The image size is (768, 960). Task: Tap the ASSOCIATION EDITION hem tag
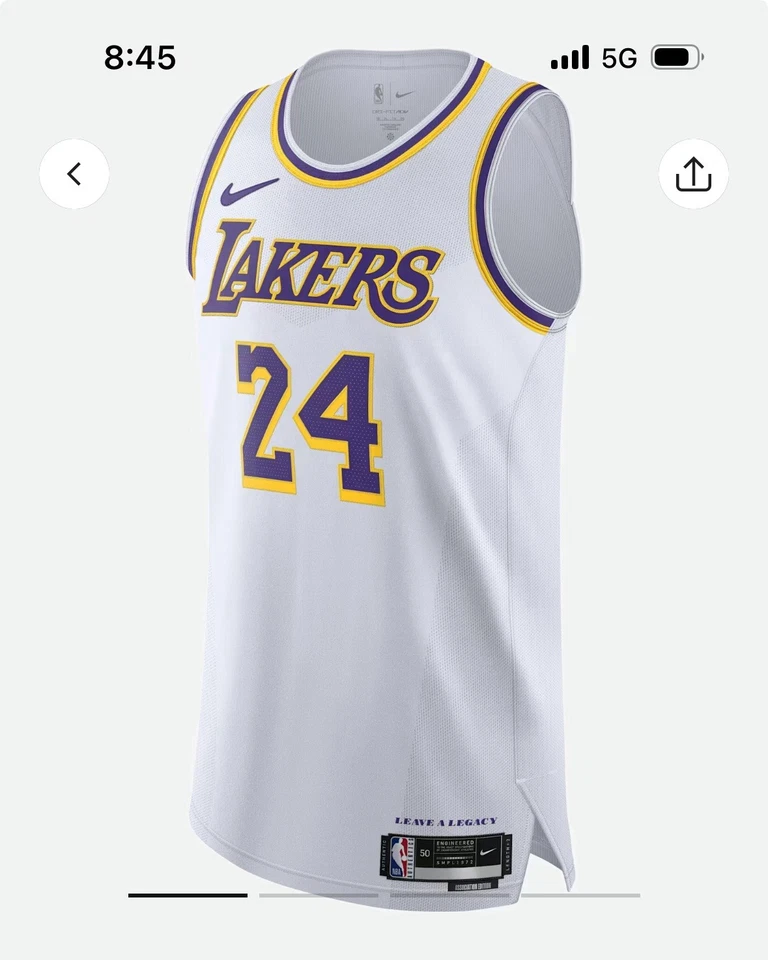(x=473, y=885)
